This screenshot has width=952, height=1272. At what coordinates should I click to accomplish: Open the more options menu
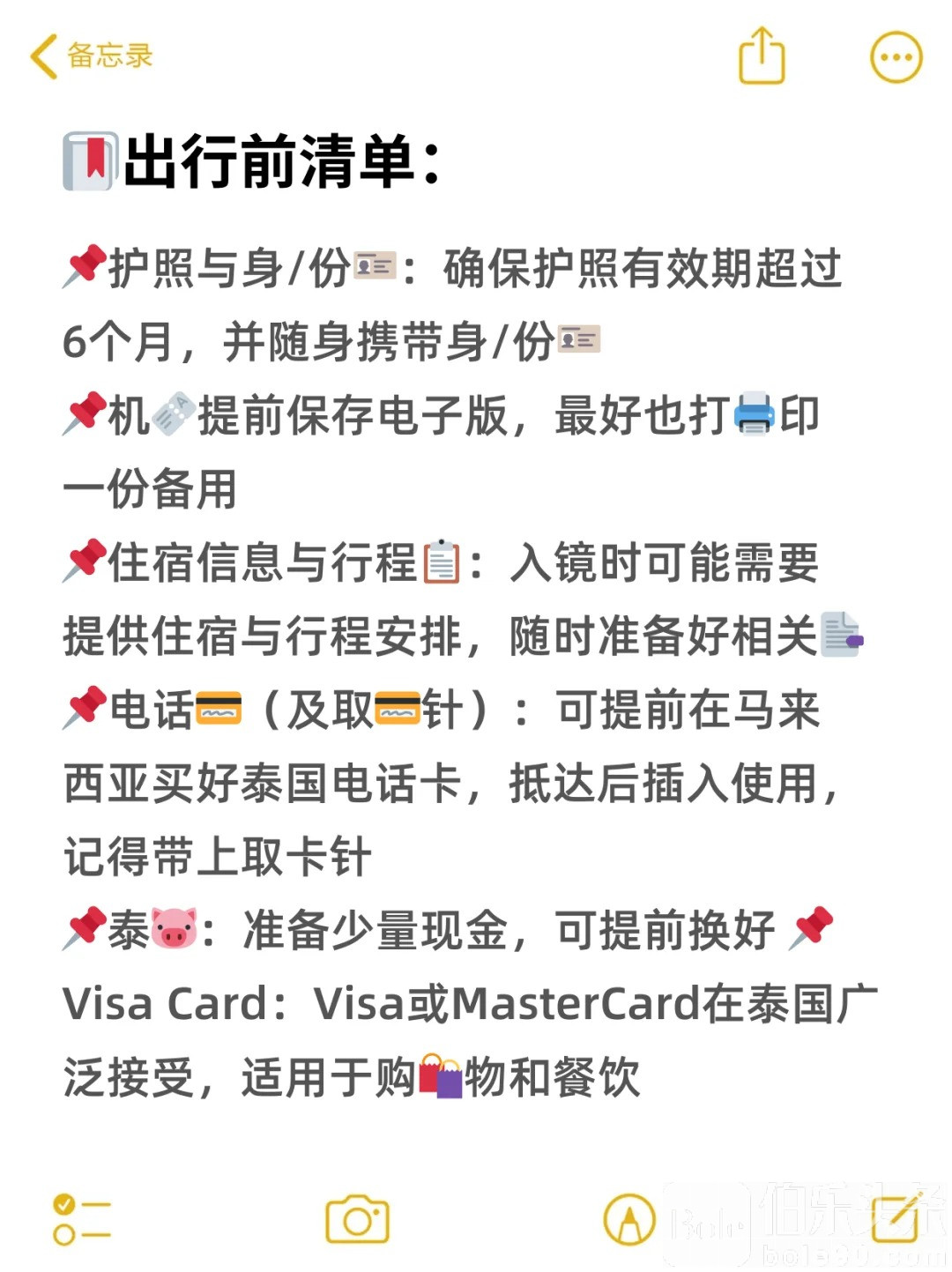896,57
